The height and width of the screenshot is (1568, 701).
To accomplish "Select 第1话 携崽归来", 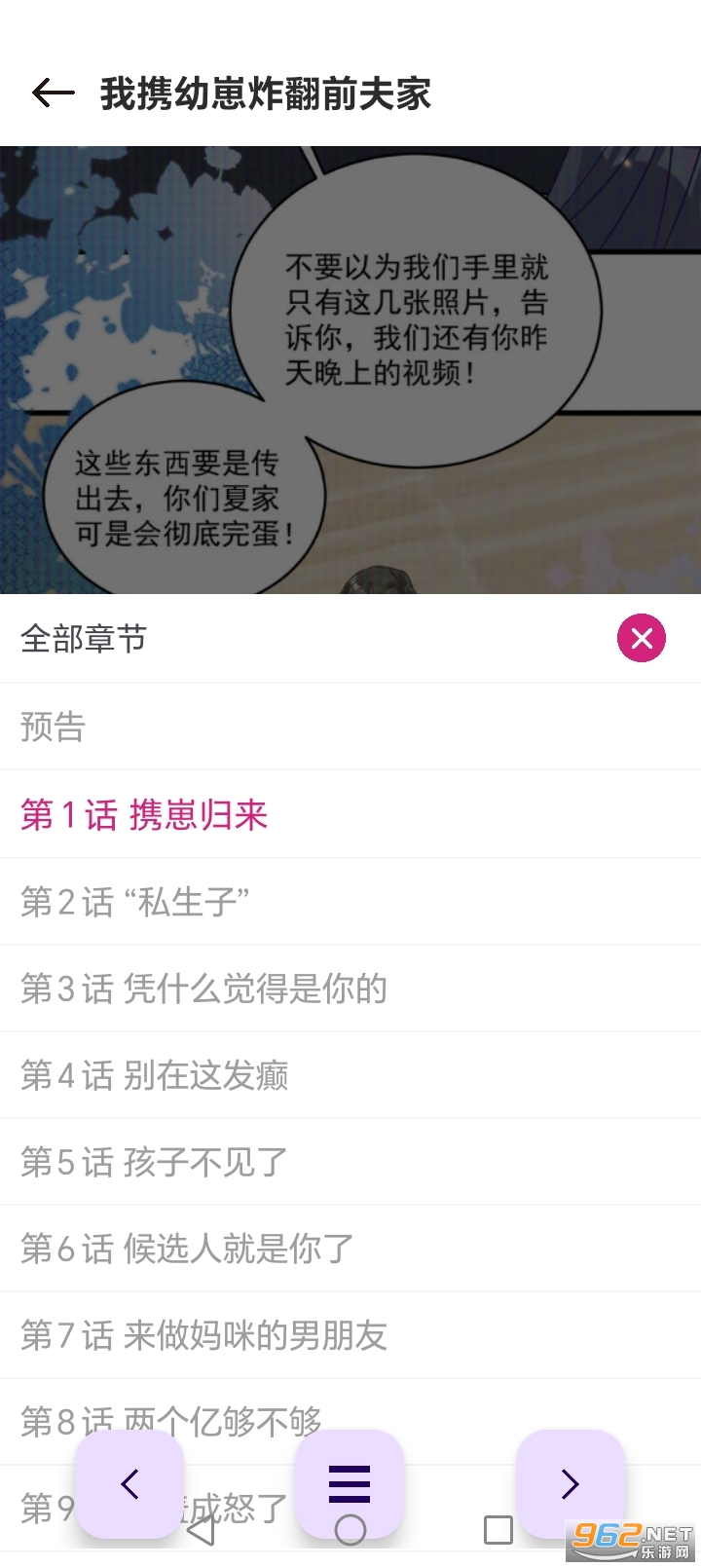I will tap(350, 814).
